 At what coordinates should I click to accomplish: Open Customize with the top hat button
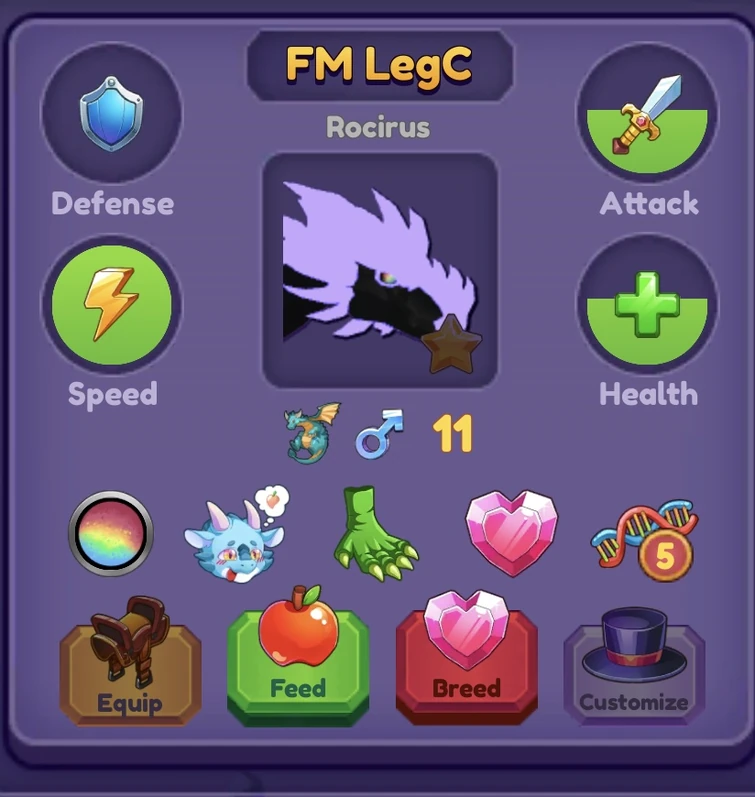(x=634, y=662)
